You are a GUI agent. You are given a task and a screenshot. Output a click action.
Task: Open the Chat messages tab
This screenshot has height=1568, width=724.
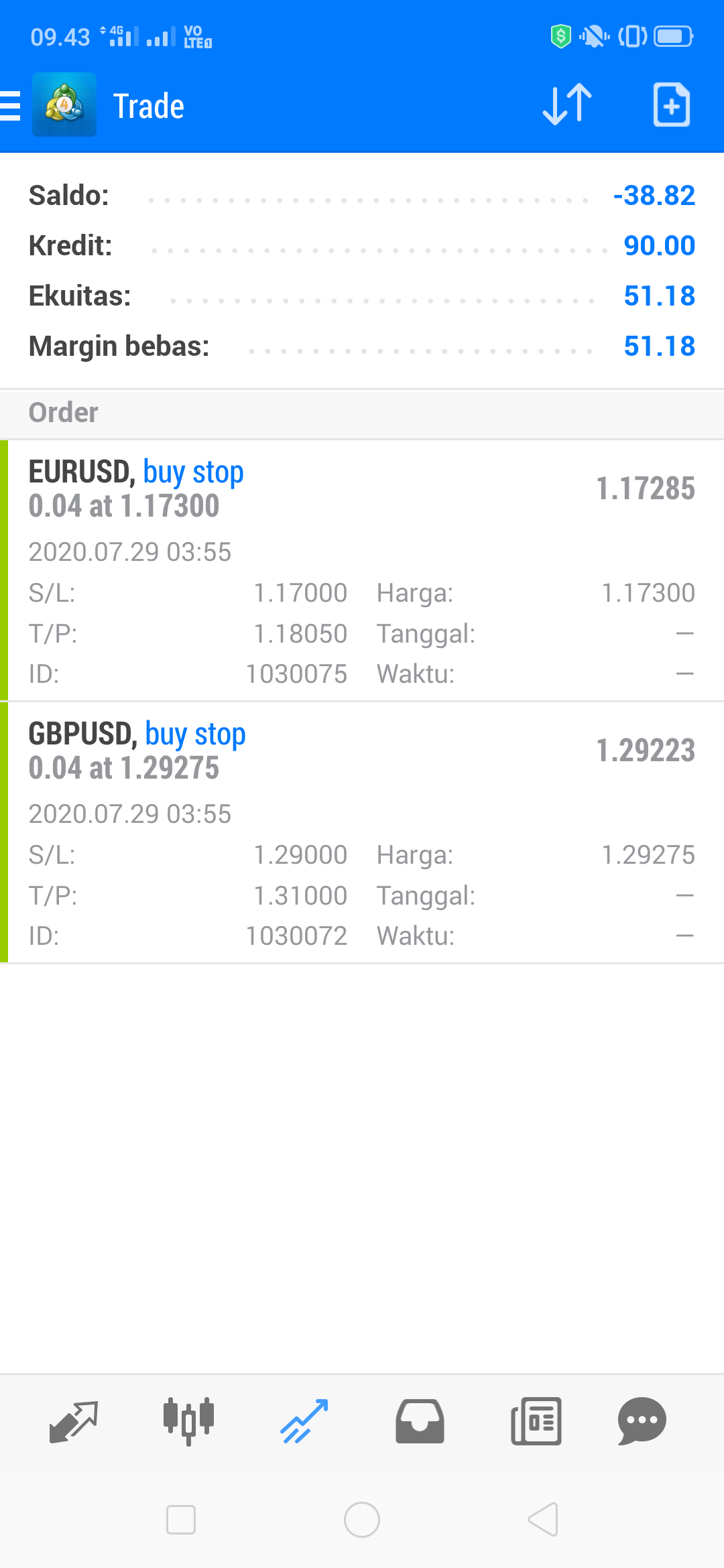(x=642, y=1421)
